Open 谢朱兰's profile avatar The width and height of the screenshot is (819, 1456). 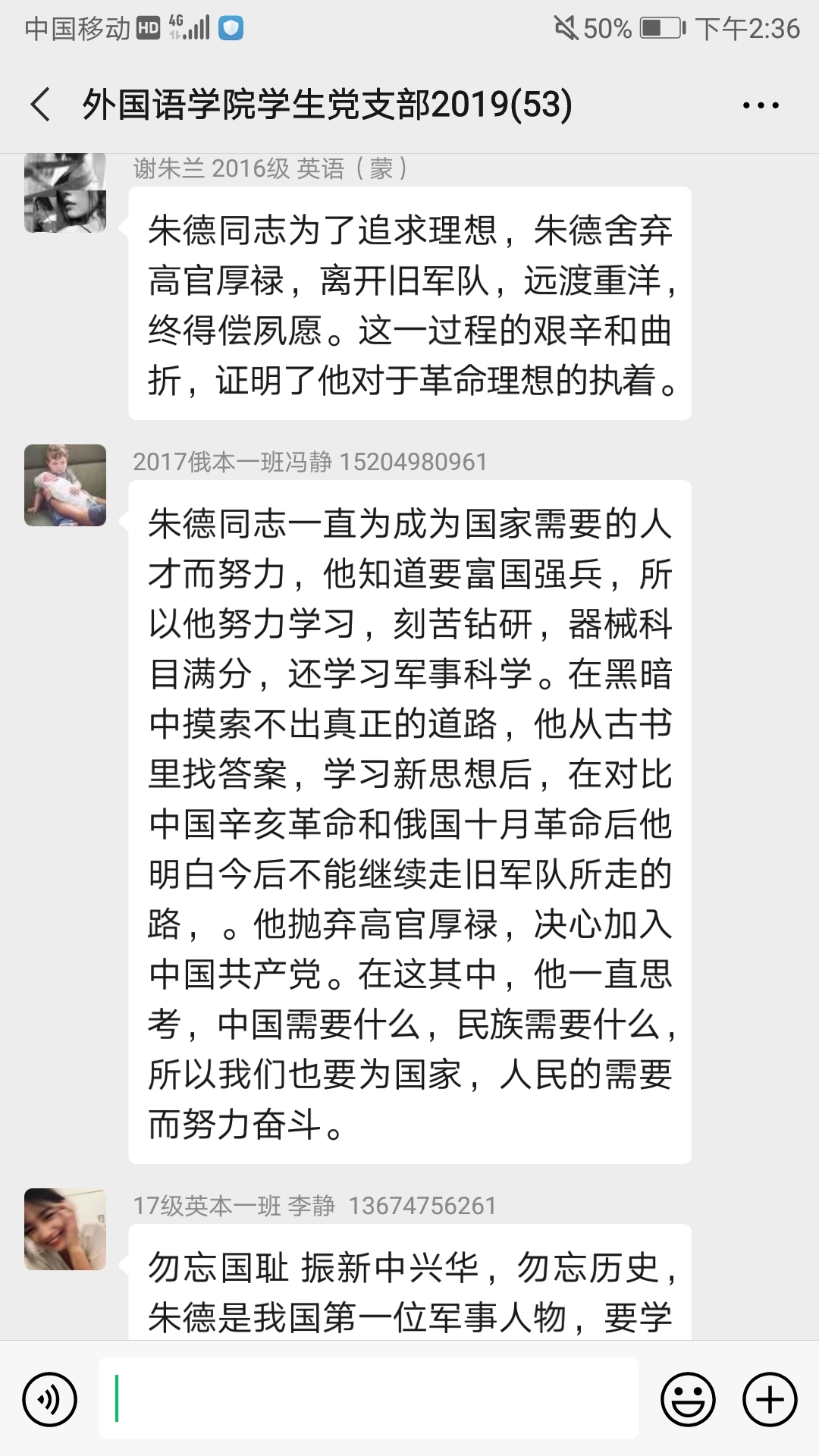point(65,193)
